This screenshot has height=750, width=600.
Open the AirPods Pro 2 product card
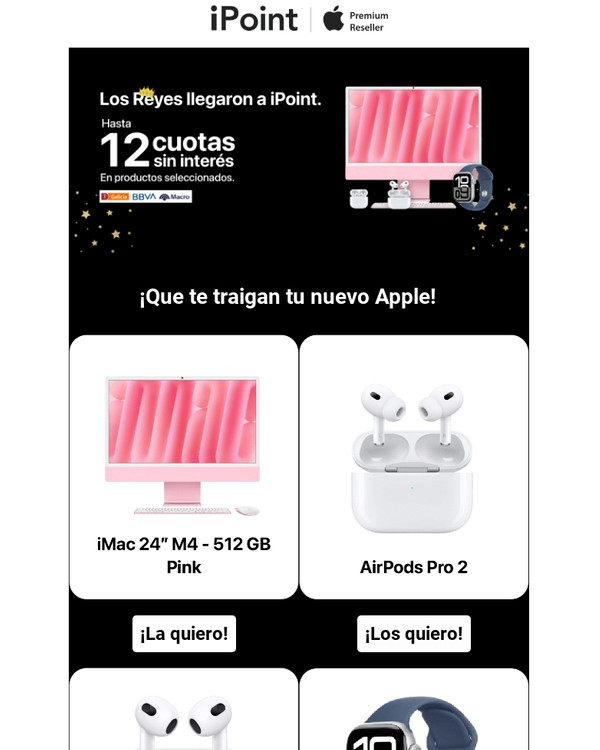pos(413,467)
